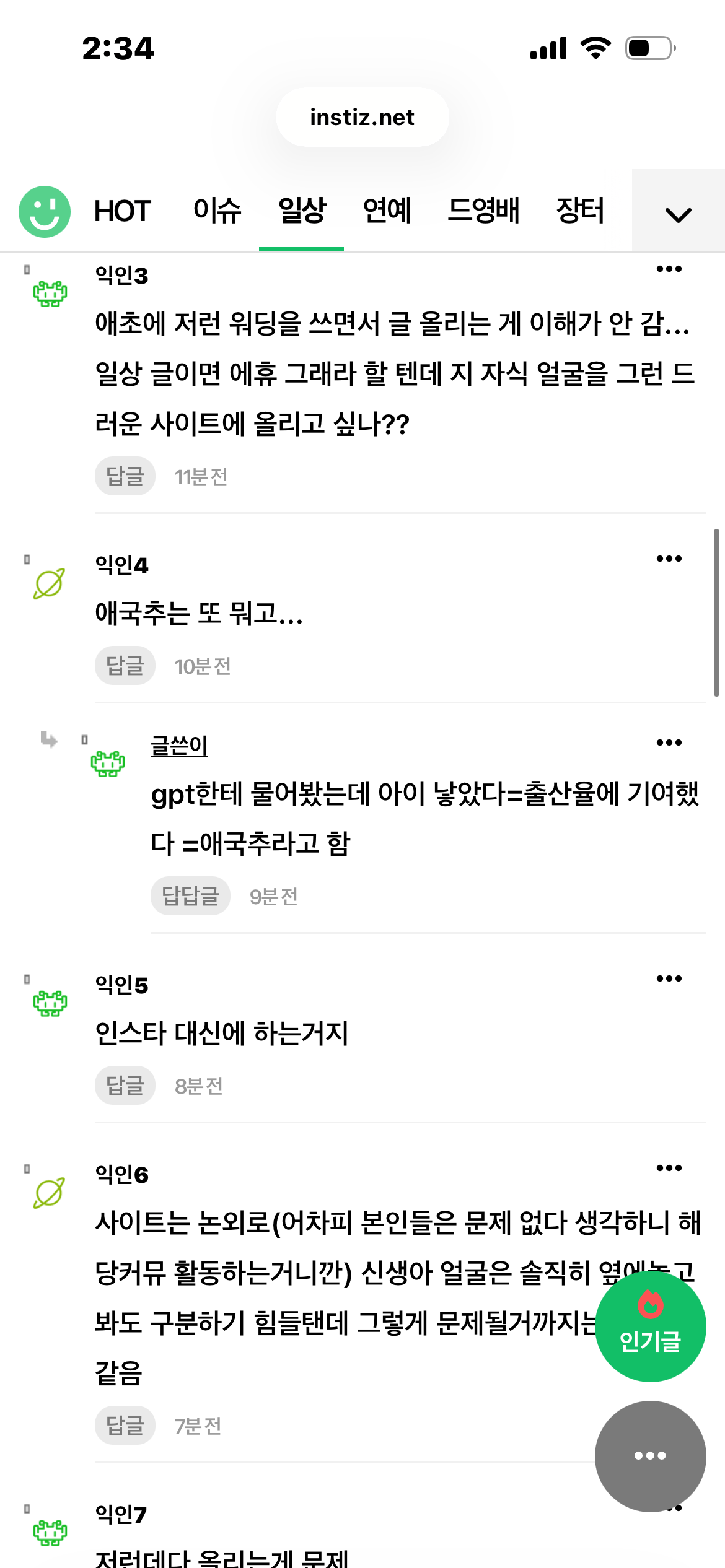The height and width of the screenshot is (1568, 725).
Task: Open the instiz smiley home logo
Action: [x=45, y=211]
